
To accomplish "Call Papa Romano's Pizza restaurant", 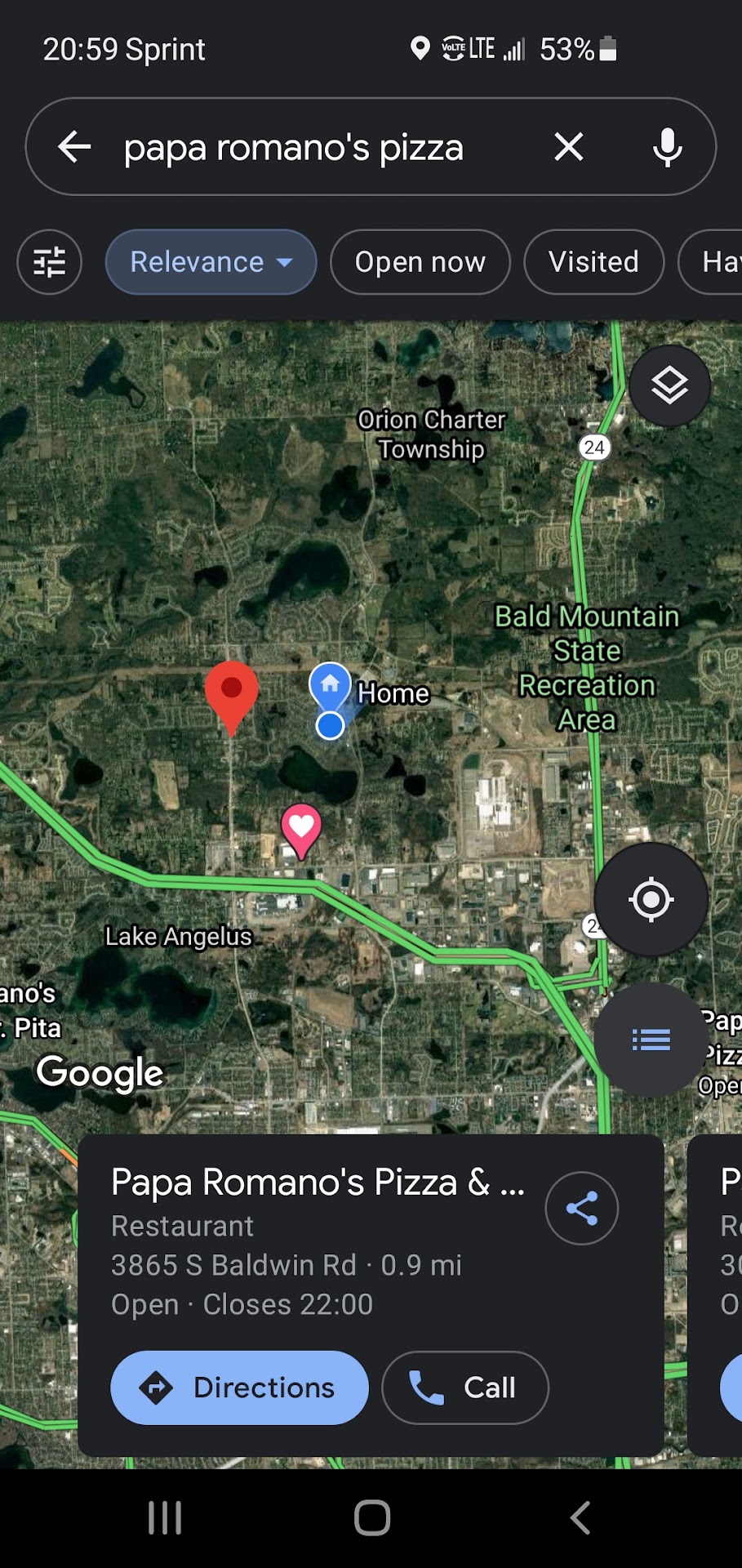I will pos(465,1388).
